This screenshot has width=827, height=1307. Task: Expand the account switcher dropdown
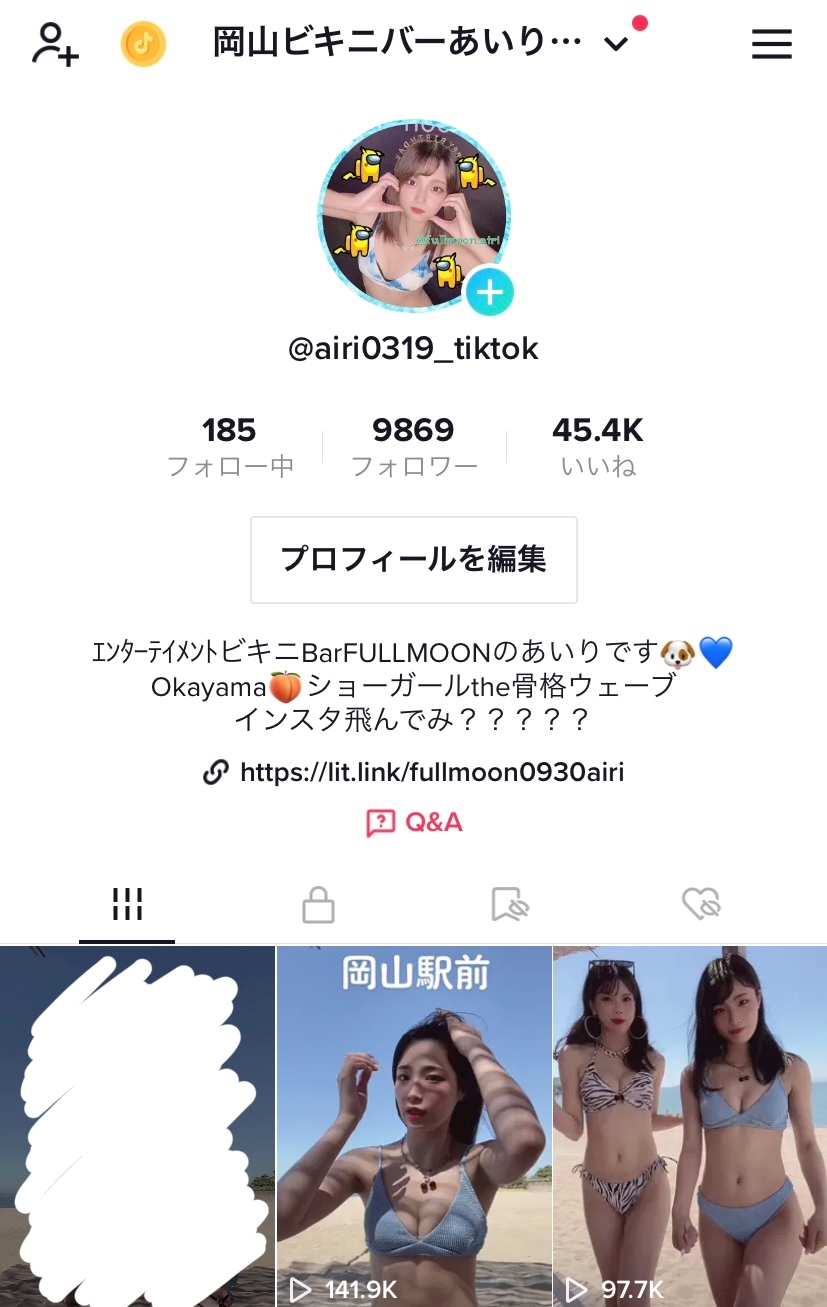617,44
